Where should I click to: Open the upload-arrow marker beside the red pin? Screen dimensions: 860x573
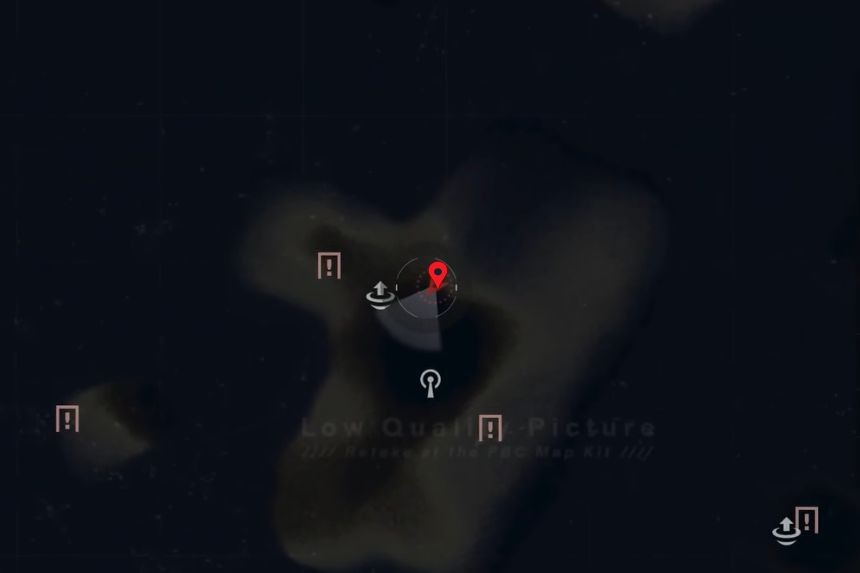[x=381, y=296]
